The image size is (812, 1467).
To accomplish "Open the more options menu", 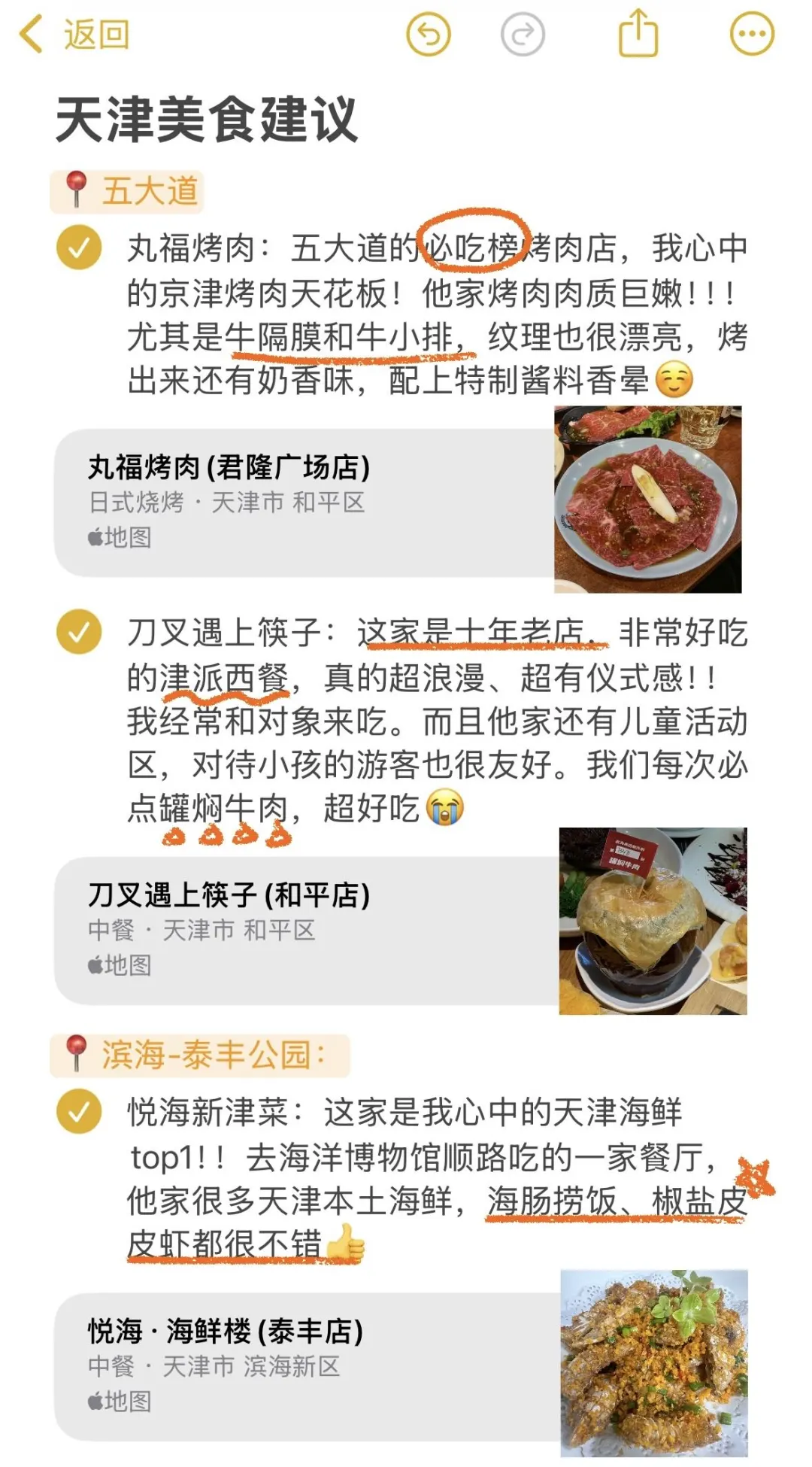I will coord(752,34).
